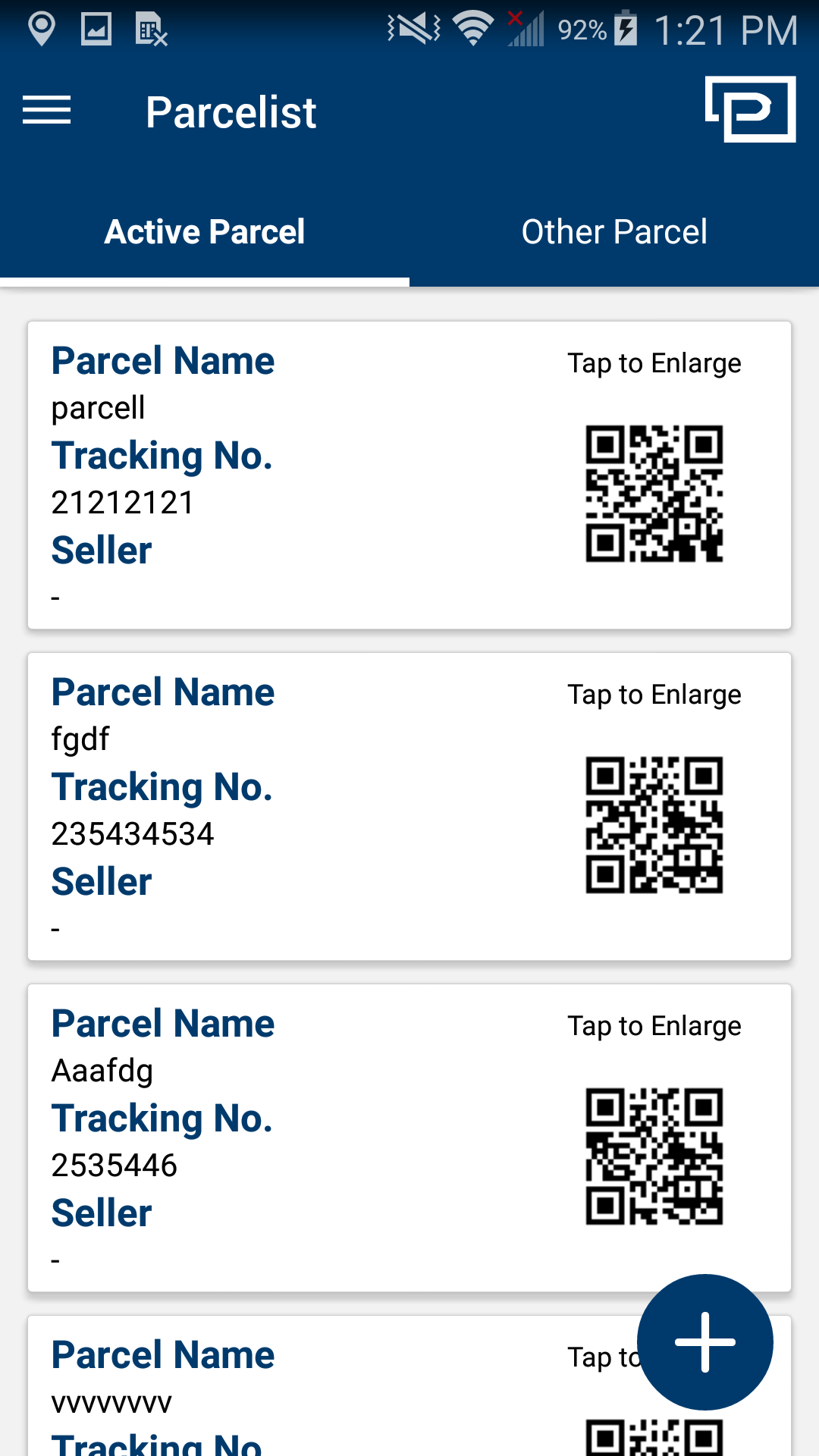This screenshot has height=1456, width=819.
Task: Enlarge QR code for tracking 21212121
Action: [654, 493]
